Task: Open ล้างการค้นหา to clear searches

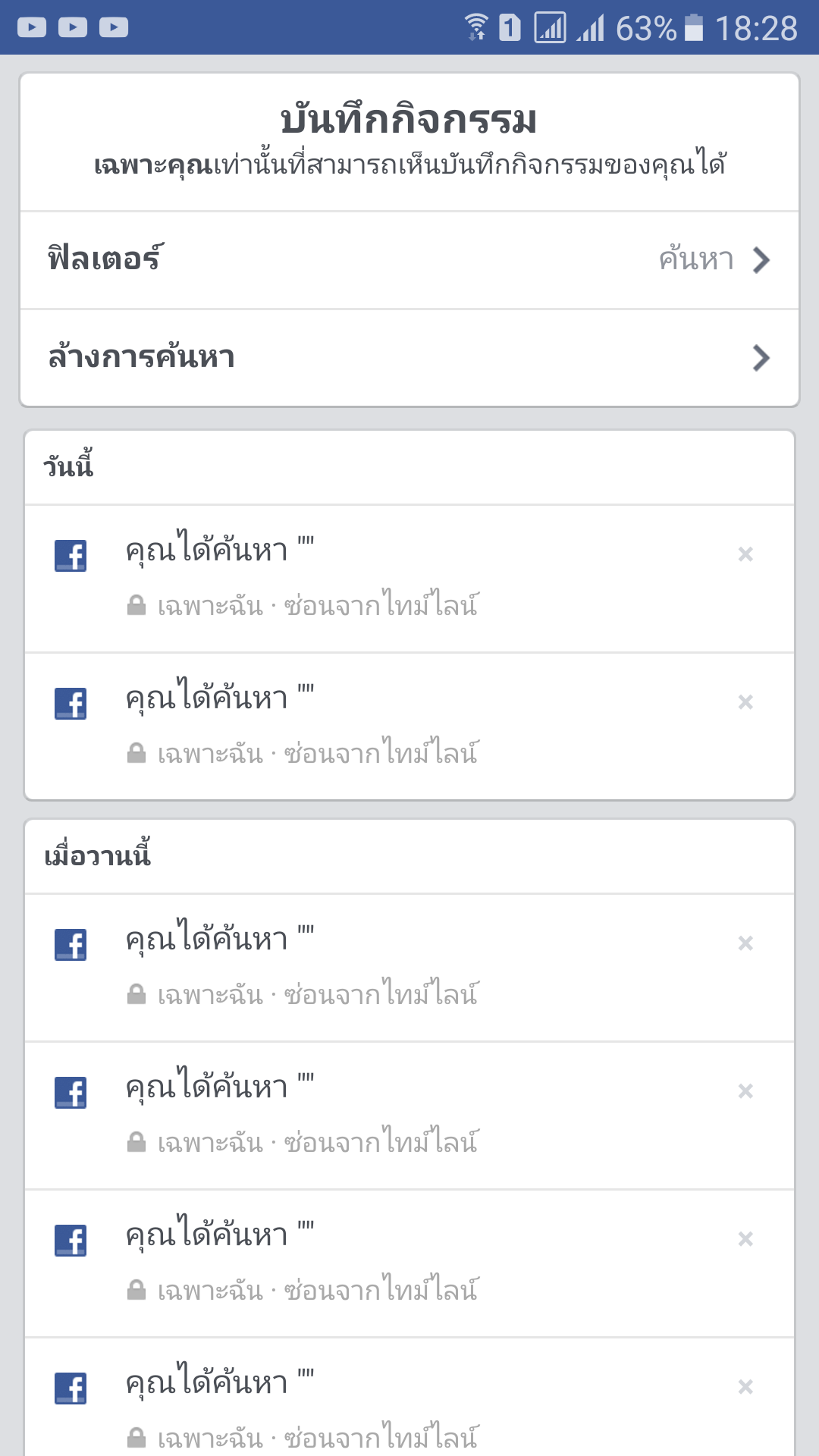Action: point(409,358)
